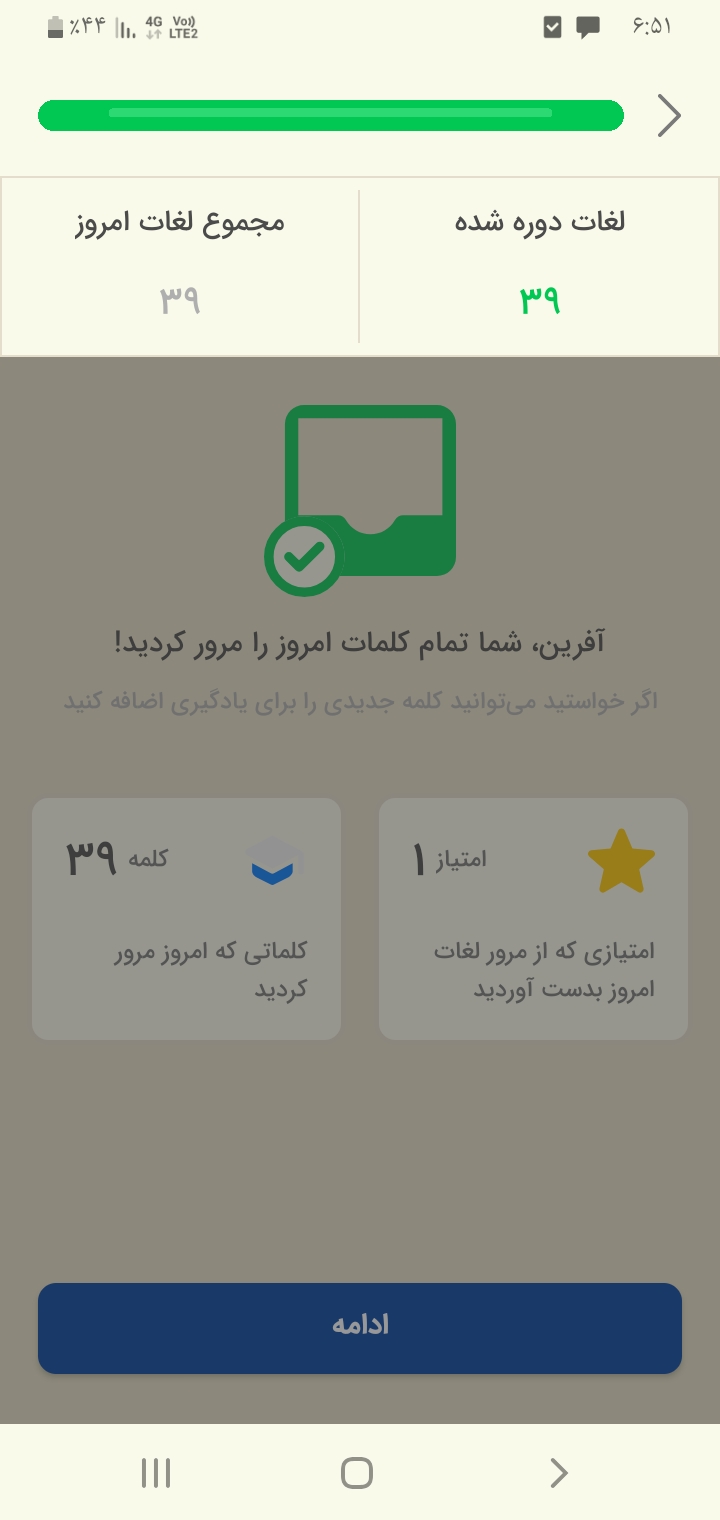Go back using the top arrow
Image resolution: width=720 pixels, height=1520 pixels.
coord(669,116)
